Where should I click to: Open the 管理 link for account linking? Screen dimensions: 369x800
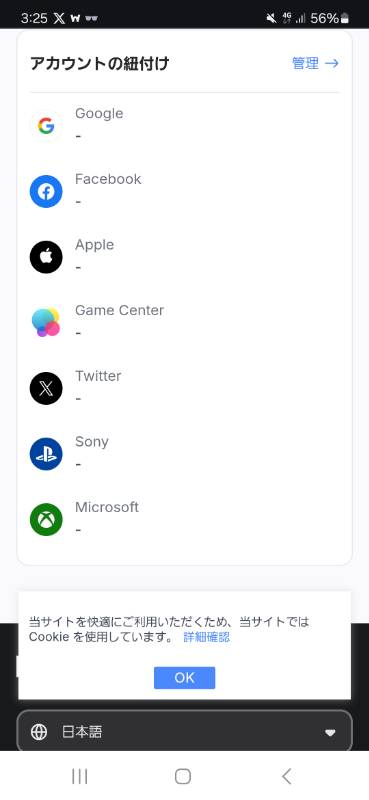coord(315,63)
